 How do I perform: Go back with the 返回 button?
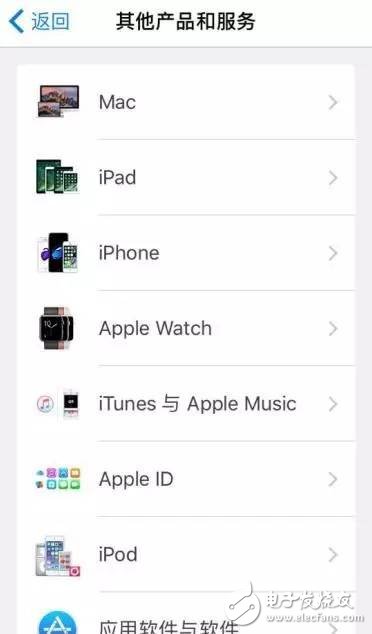[39, 21]
